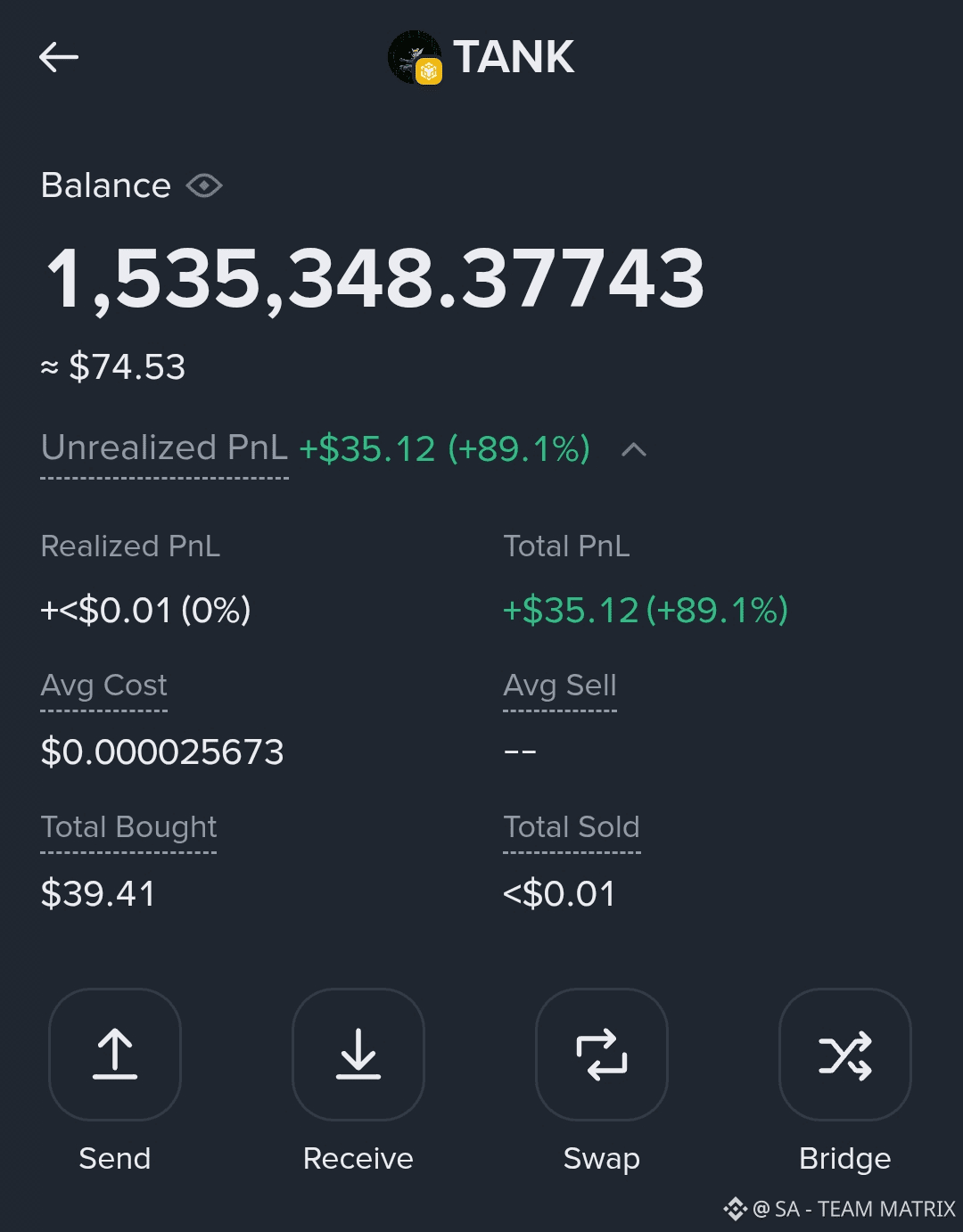This screenshot has width=963, height=1232.
Task: Show the Total Sold explanation
Action: (x=572, y=827)
